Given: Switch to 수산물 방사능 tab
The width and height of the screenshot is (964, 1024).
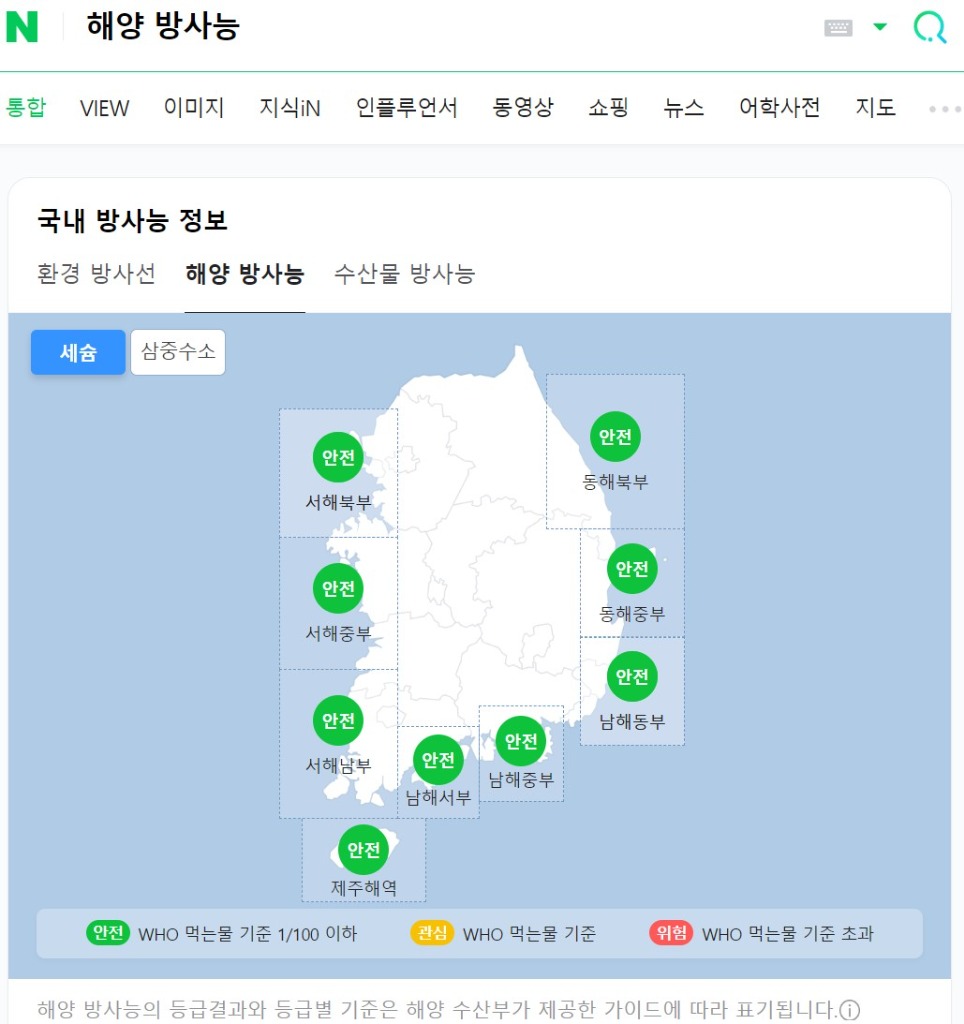Looking at the screenshot, I should [x=404, y=274].
